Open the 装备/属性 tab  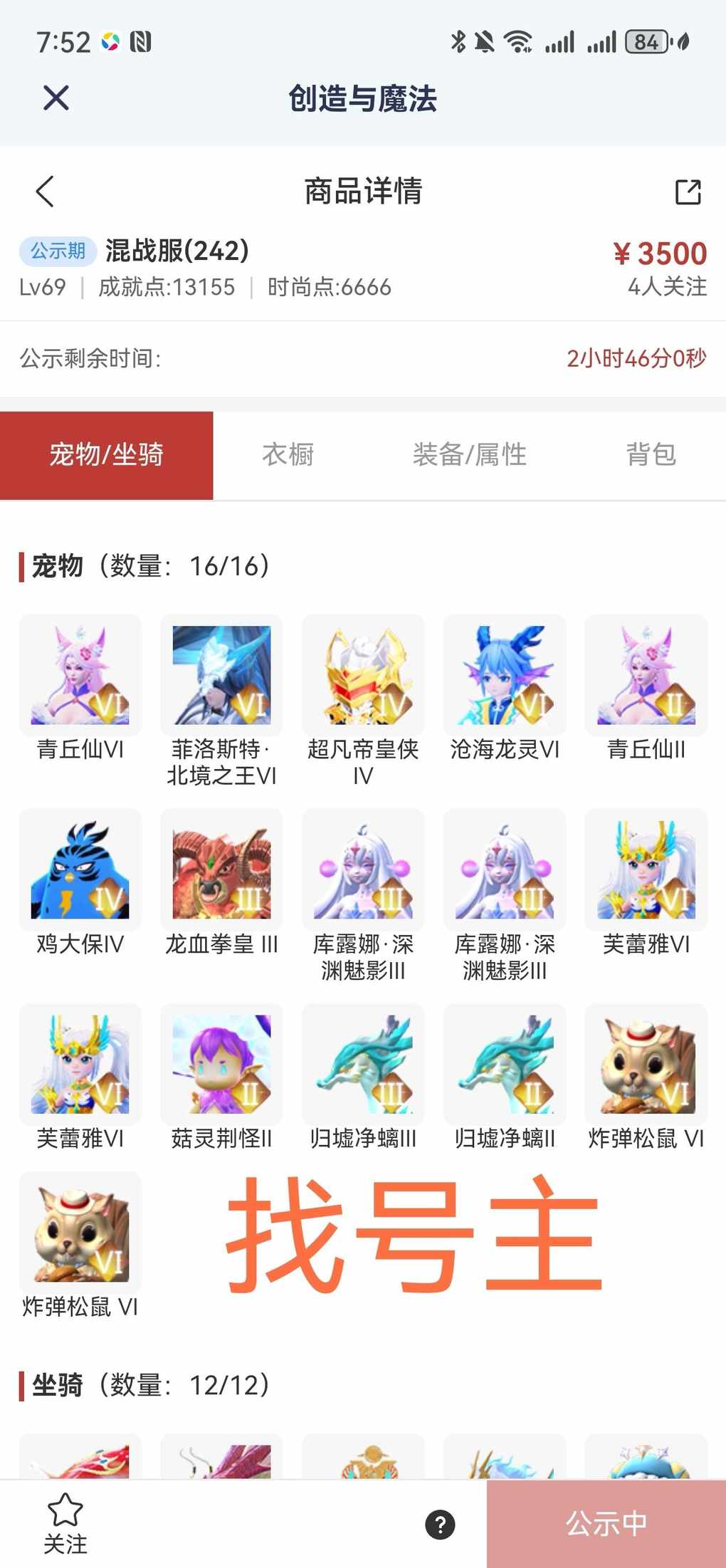(469, 455)
